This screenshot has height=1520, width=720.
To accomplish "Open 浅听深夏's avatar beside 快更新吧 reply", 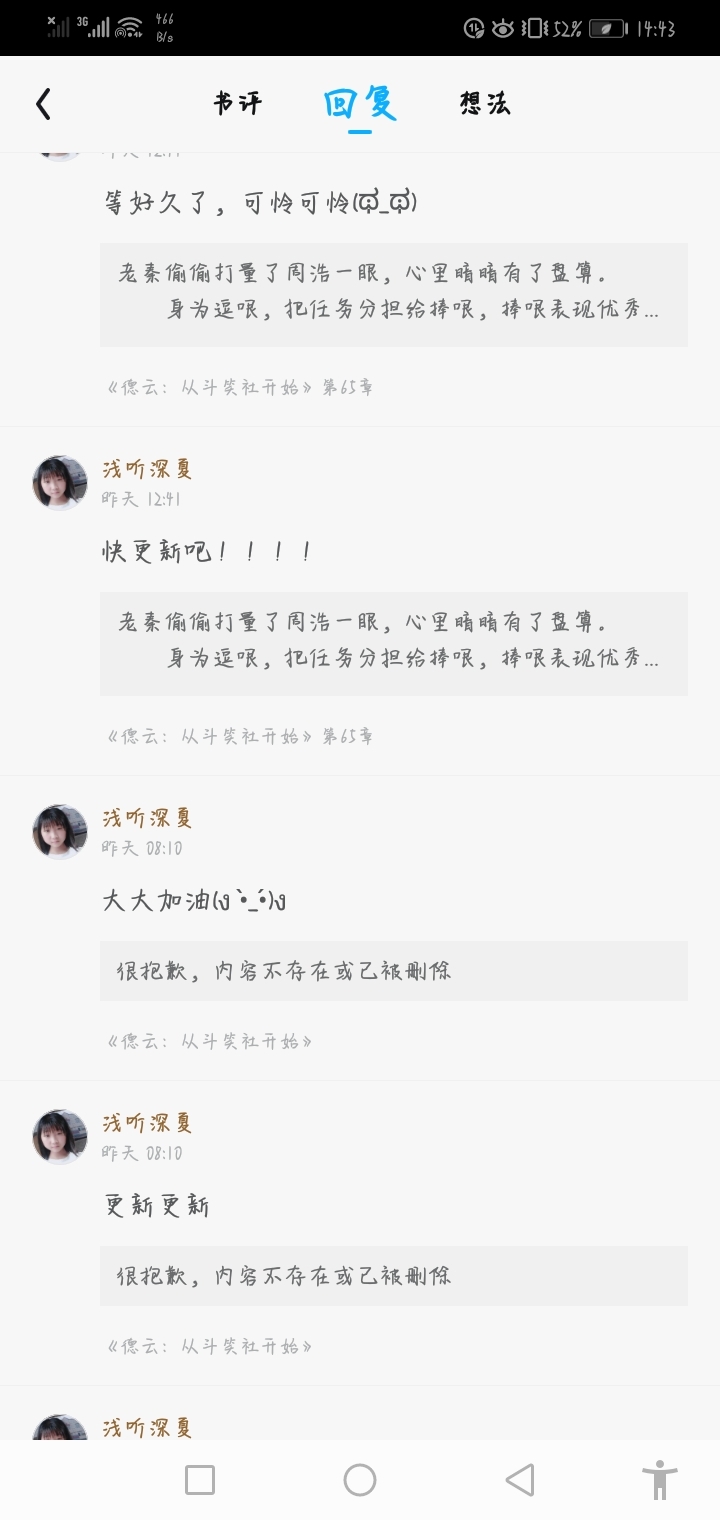I will pos(60,483).
